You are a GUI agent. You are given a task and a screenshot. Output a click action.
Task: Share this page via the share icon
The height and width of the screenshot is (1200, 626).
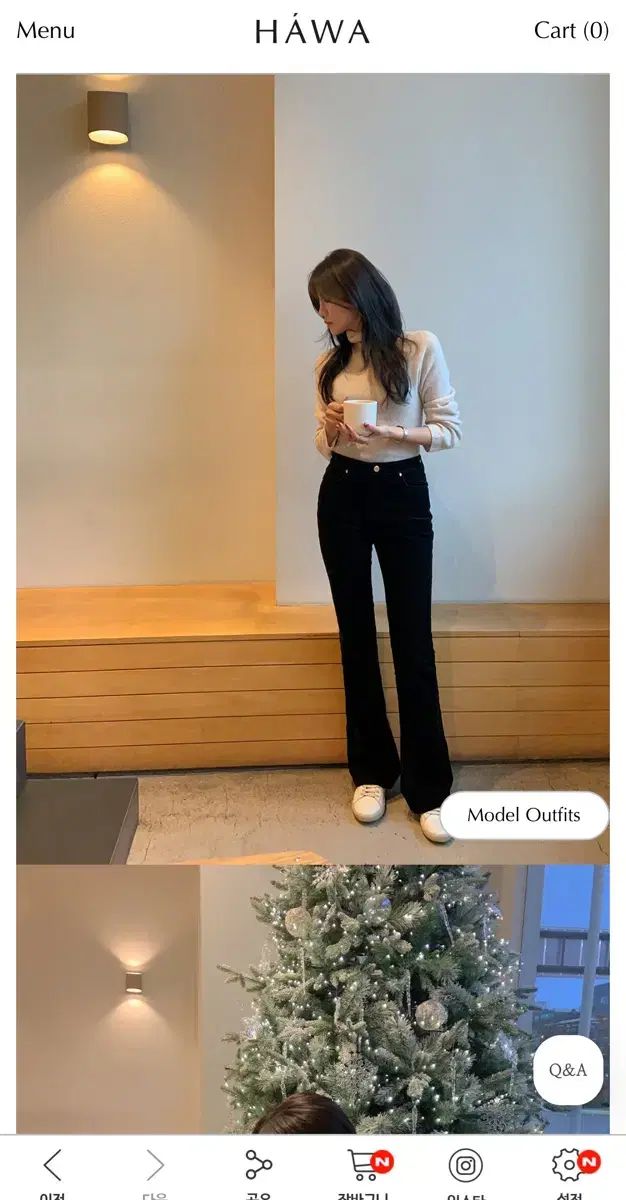click(x=259, y=1166)
